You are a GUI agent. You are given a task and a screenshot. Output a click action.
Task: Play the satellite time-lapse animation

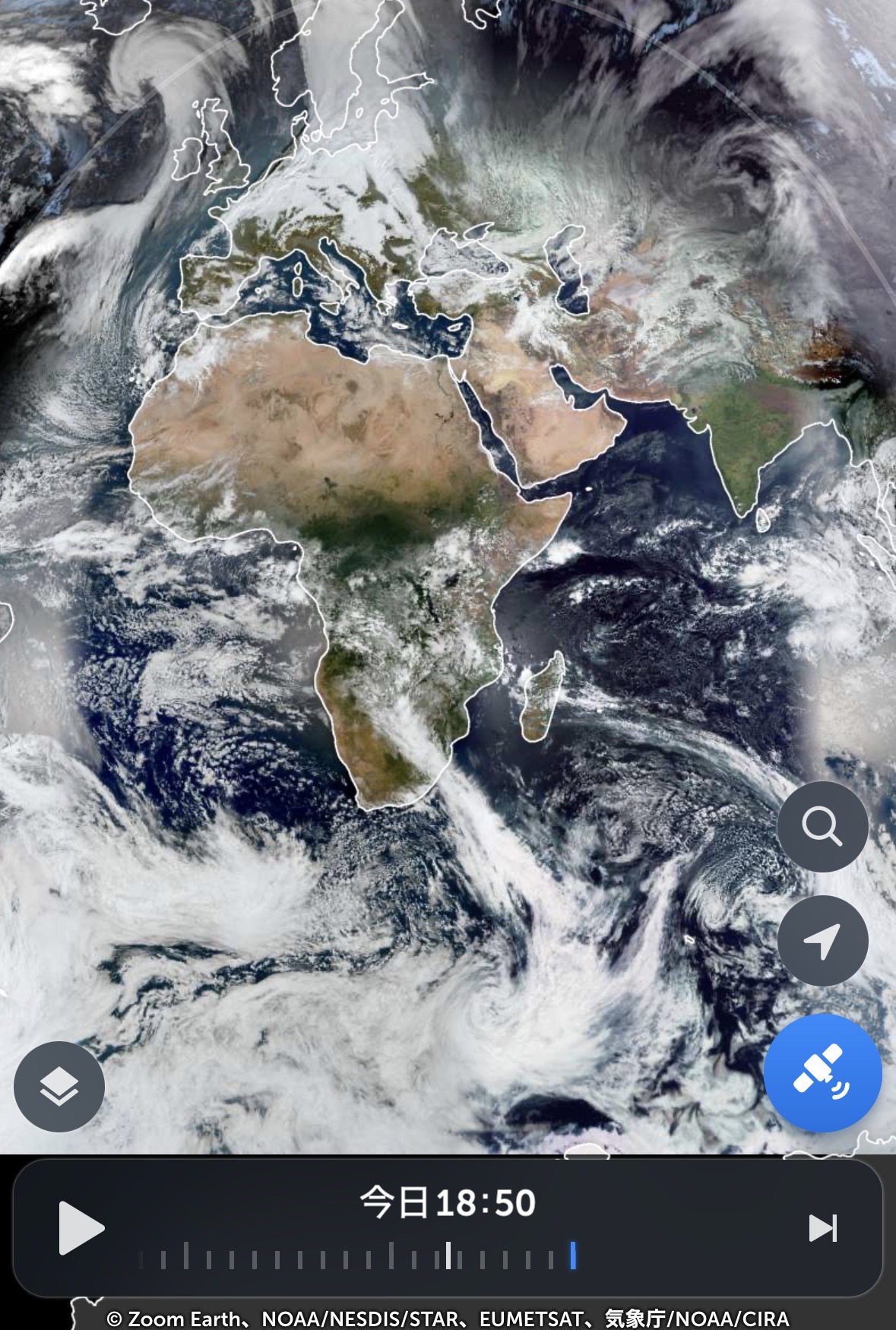pos(81,1227)
